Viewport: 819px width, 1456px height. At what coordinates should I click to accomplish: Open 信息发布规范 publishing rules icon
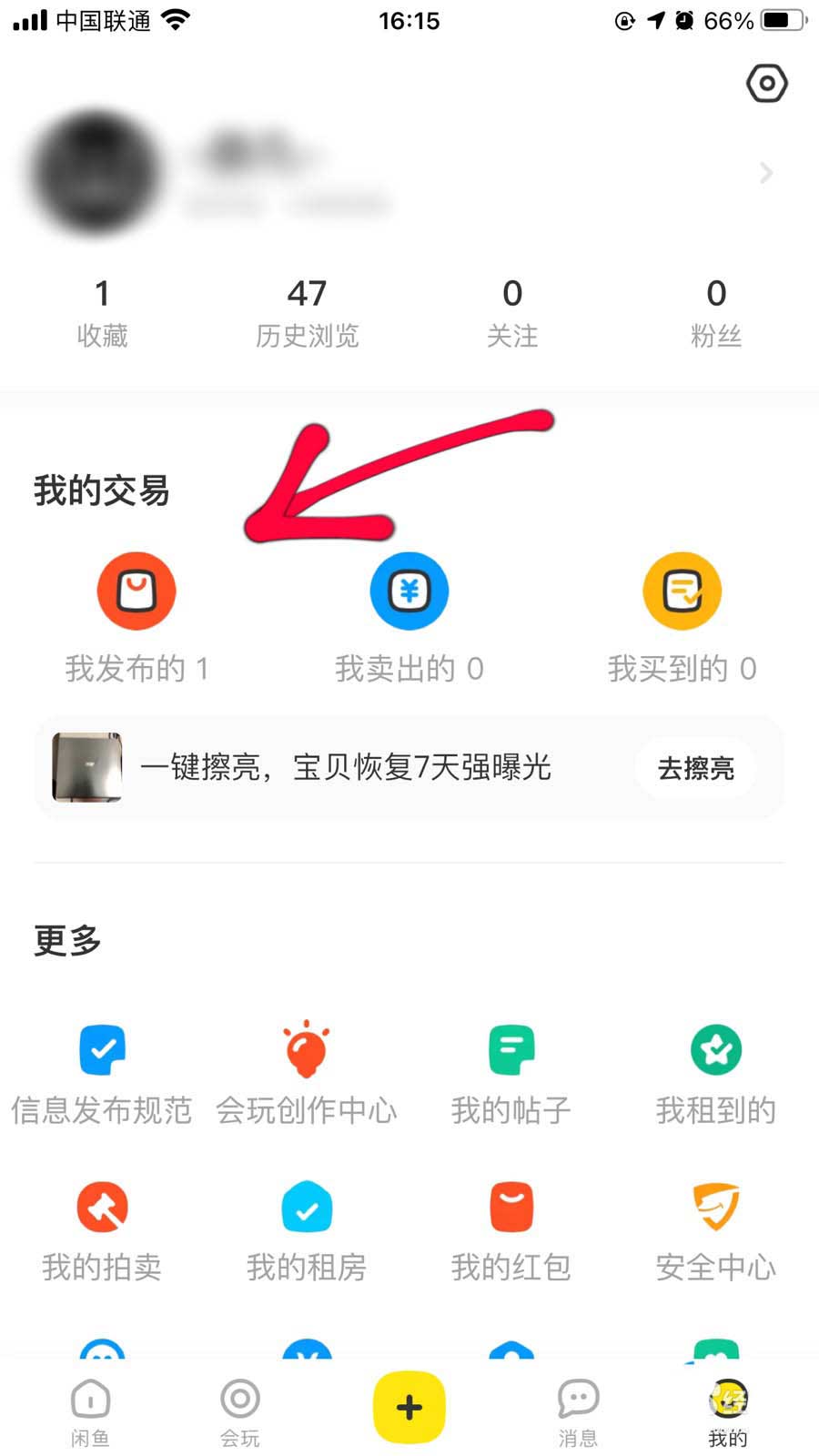[102, 1048]
